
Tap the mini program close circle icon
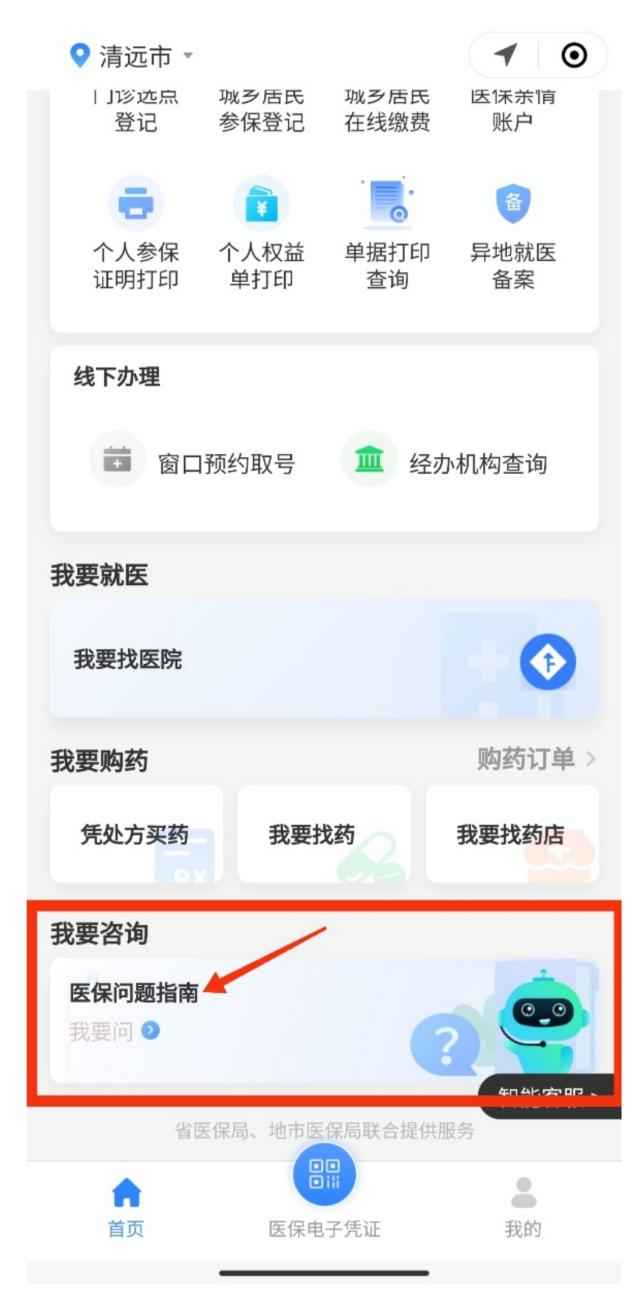coord(574,55)
